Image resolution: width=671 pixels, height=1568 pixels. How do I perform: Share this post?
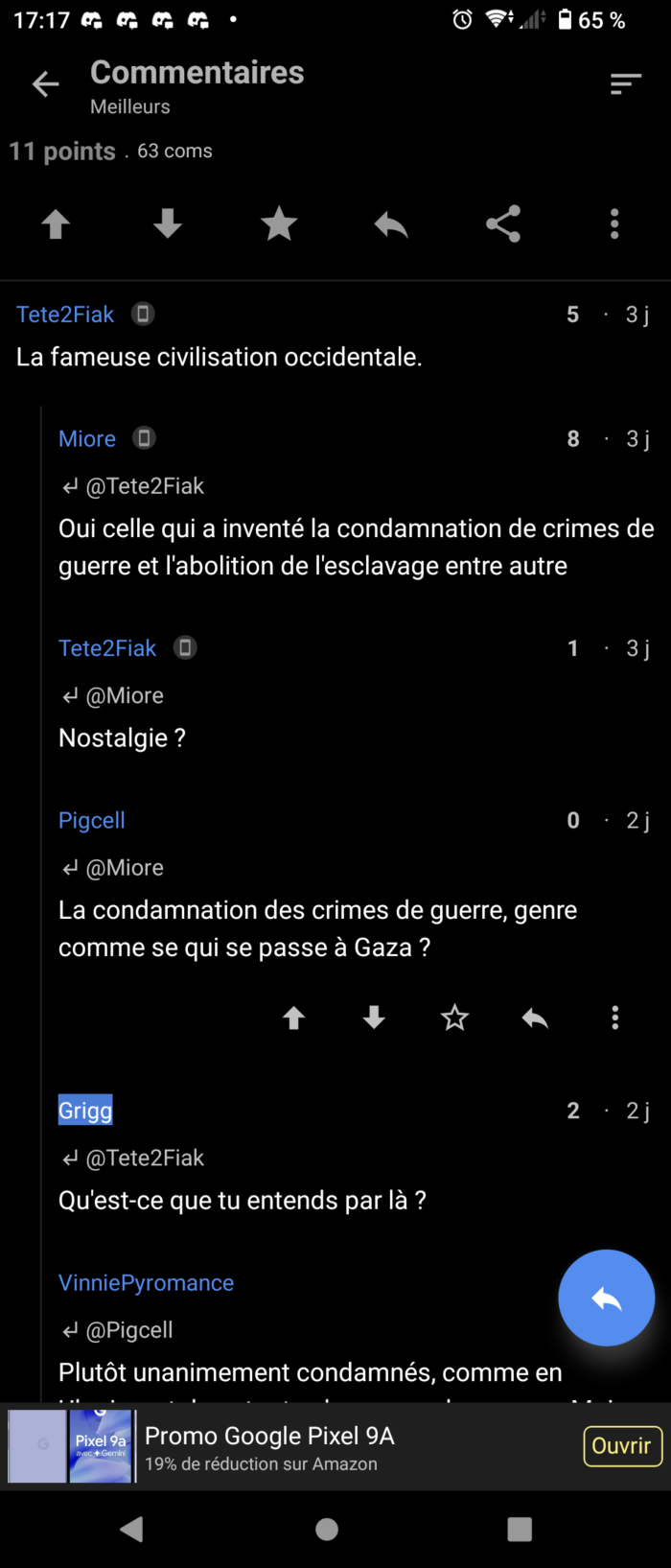pyautogui.click(x=503, y=224)
